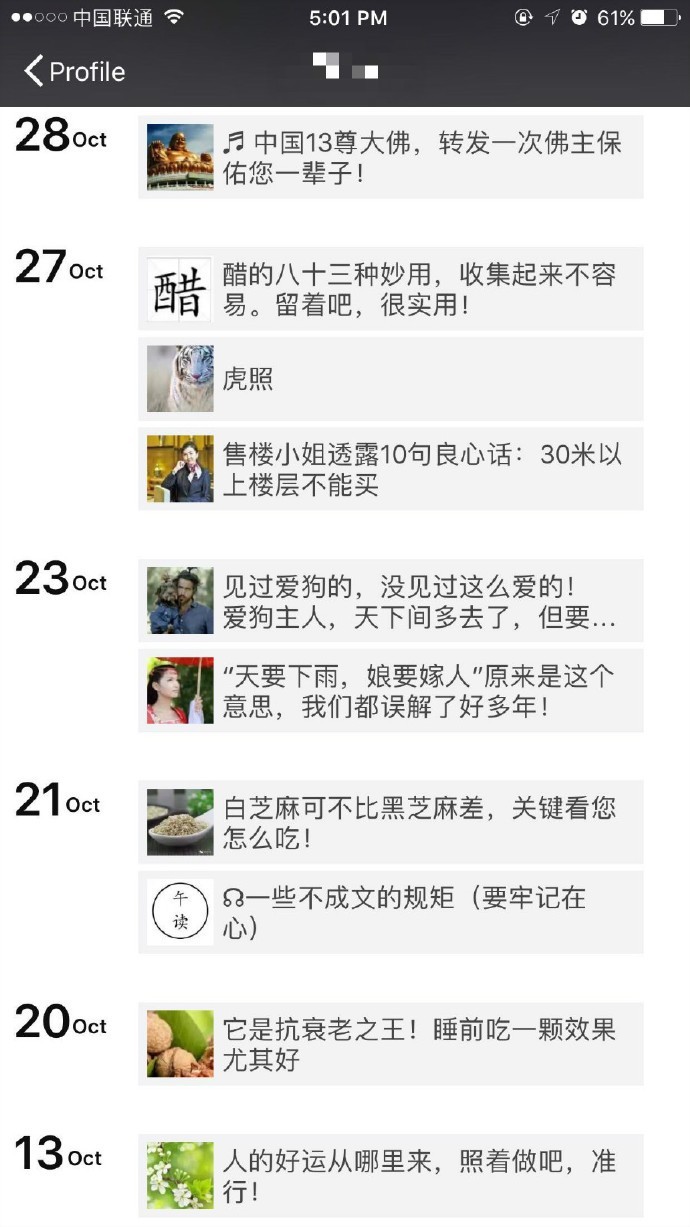The width and height of the screenshot is (690, 1227).
Task: Go back to Profile
Action: coord(74,72)
